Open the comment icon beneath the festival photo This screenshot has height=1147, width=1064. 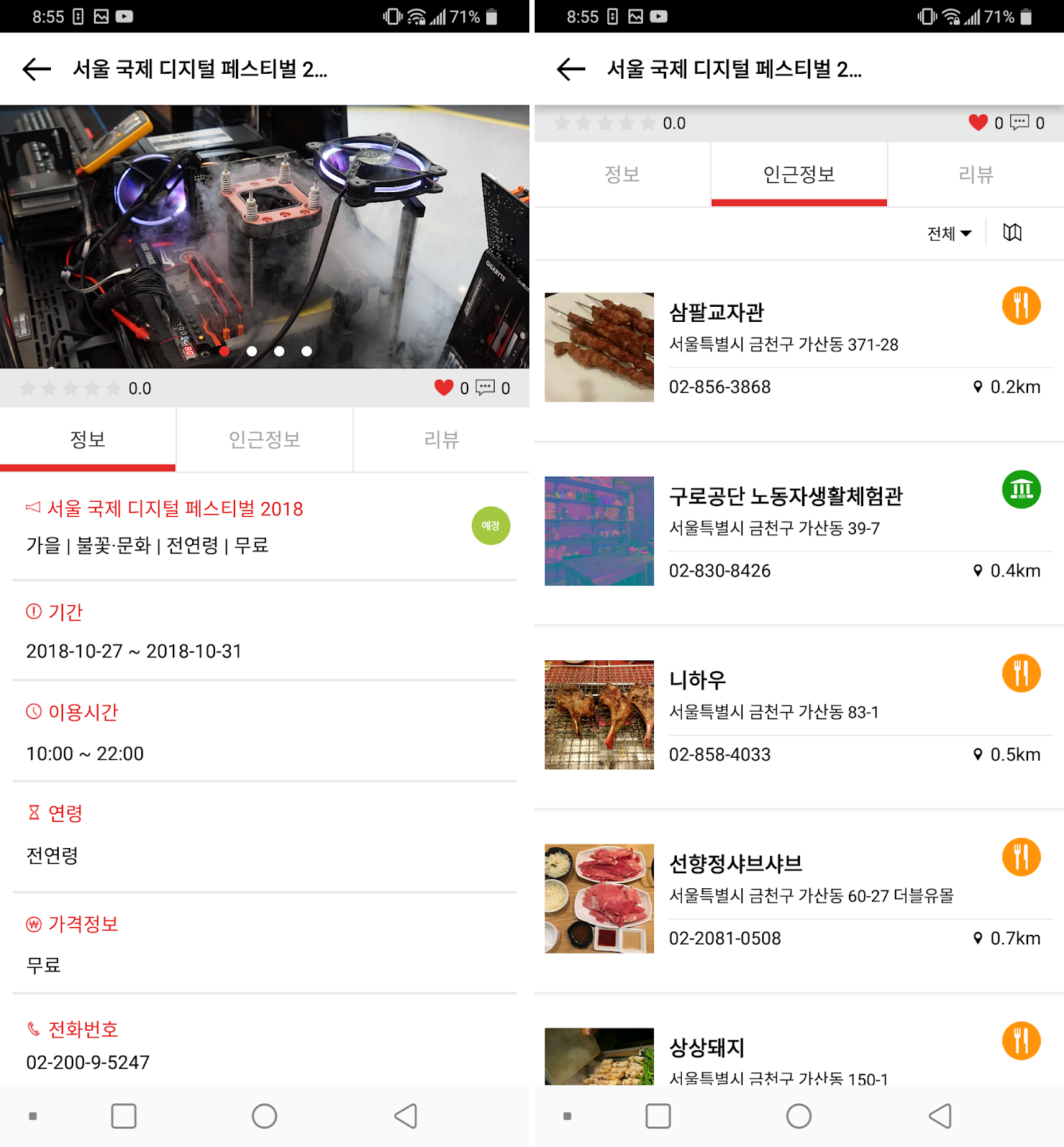point(485,388)
